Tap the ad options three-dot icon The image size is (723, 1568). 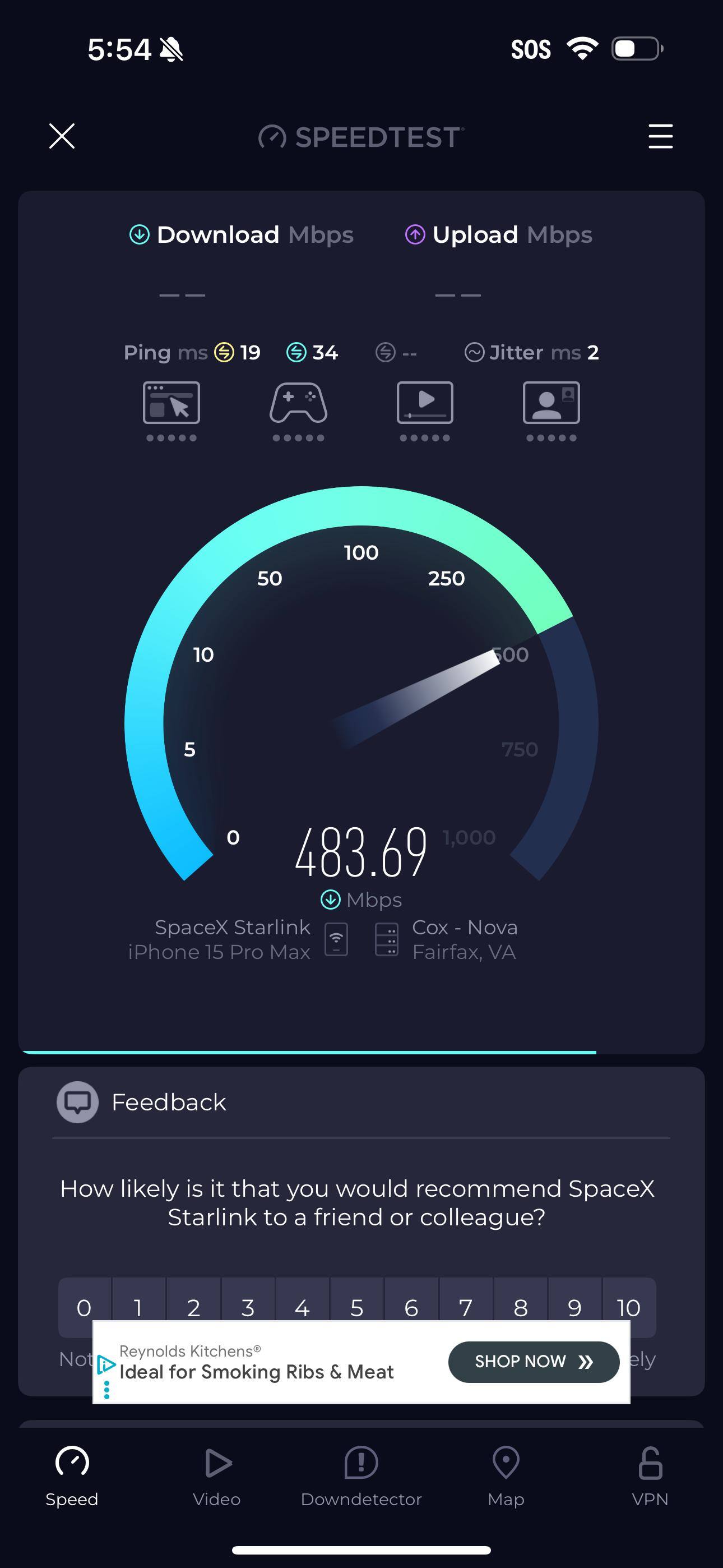tap(107, 1390)
